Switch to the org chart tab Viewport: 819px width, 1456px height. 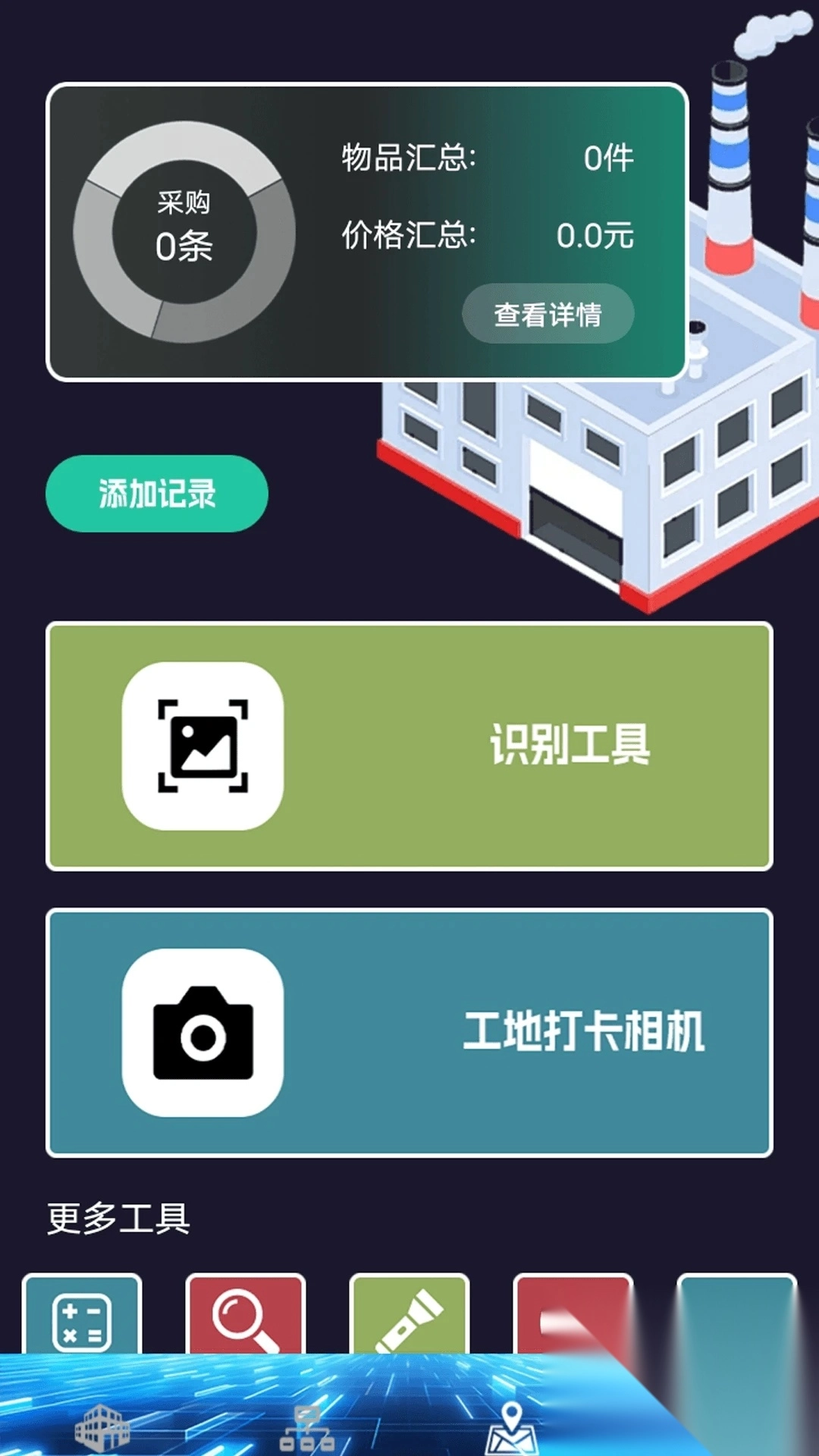pyautogui.click(x=307, y=1427)
